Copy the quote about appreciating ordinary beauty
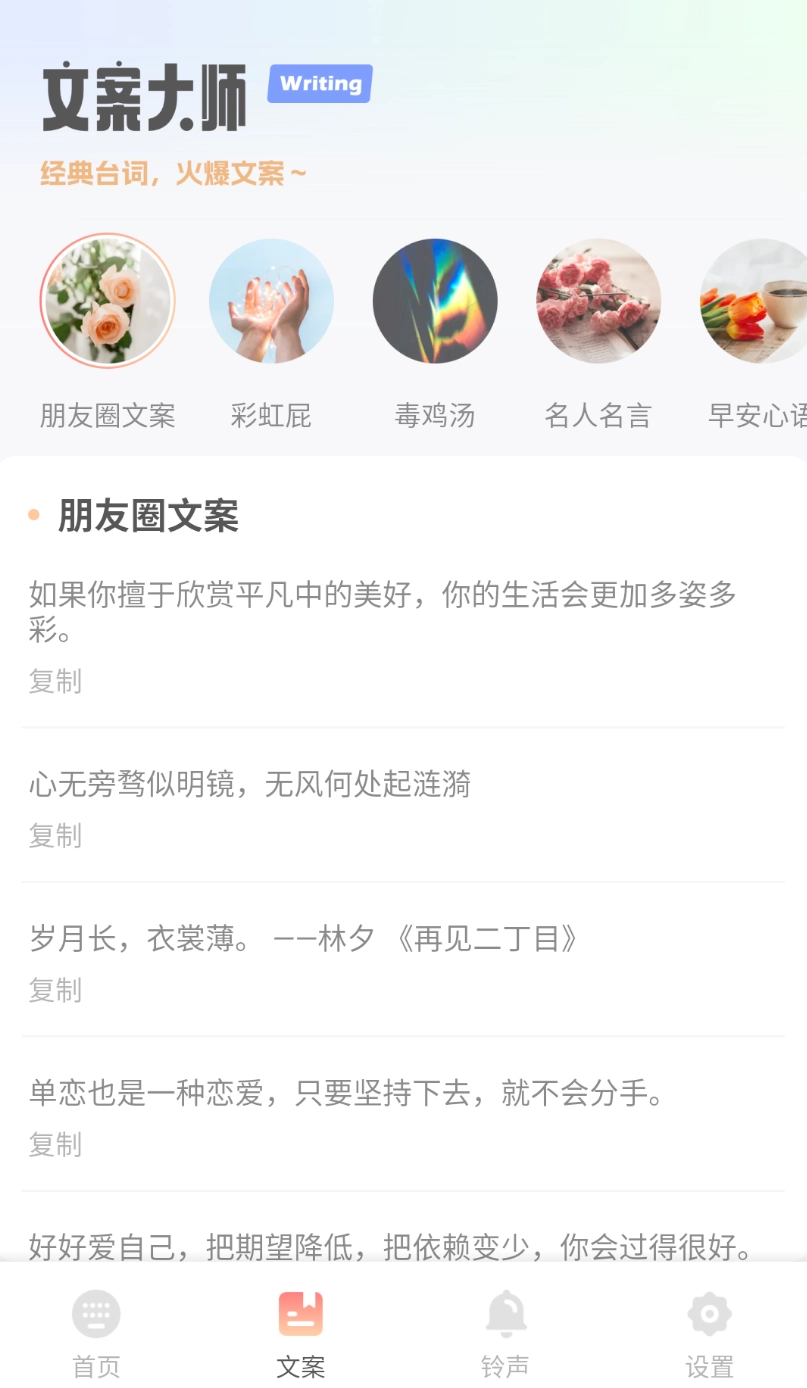The image size is (807, 1388). coord(55,681)
